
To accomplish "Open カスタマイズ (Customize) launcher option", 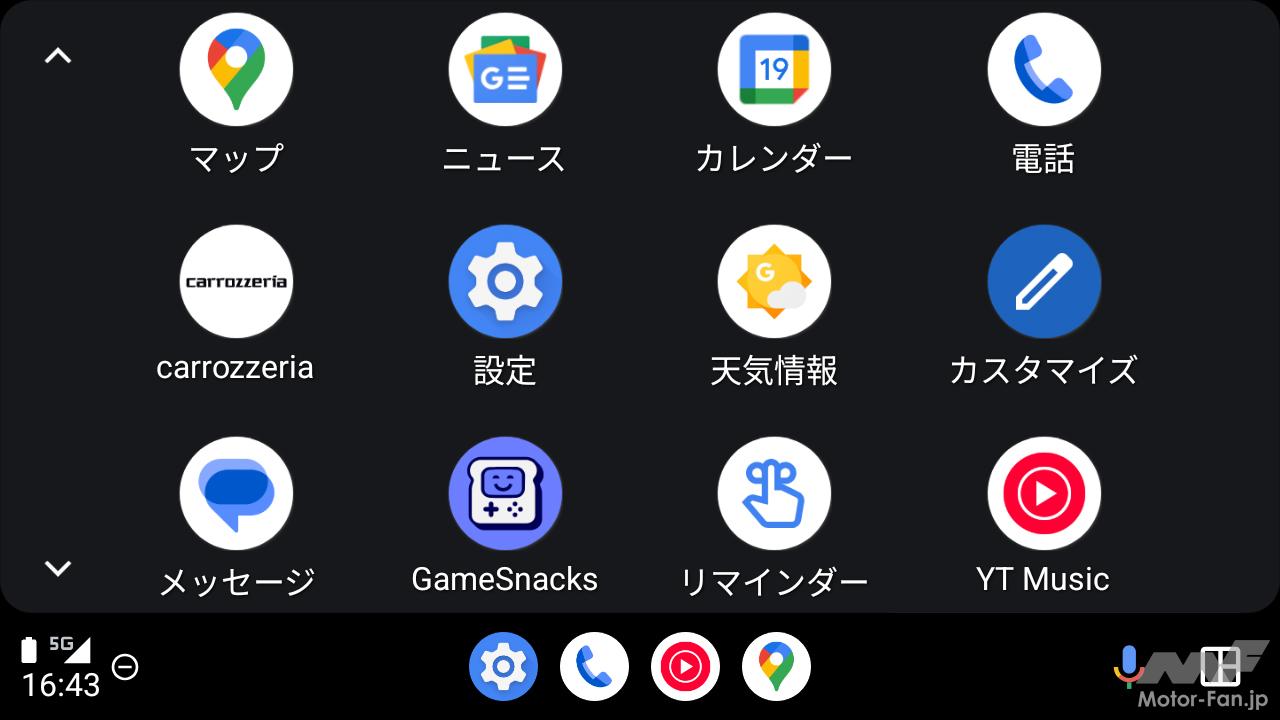I will point(1043,282).
